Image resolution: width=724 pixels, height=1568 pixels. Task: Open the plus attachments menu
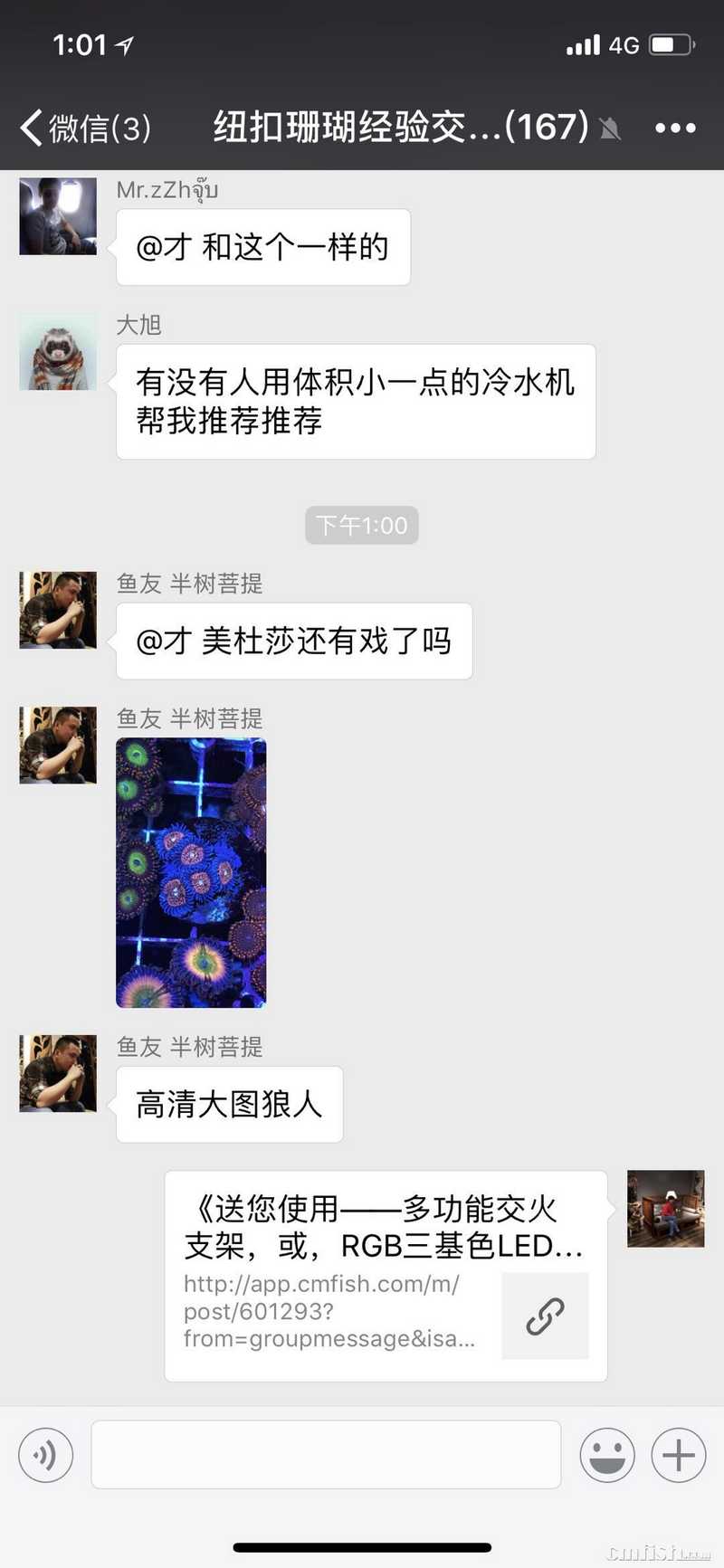pyautogui.click(x=678, y=1455)
